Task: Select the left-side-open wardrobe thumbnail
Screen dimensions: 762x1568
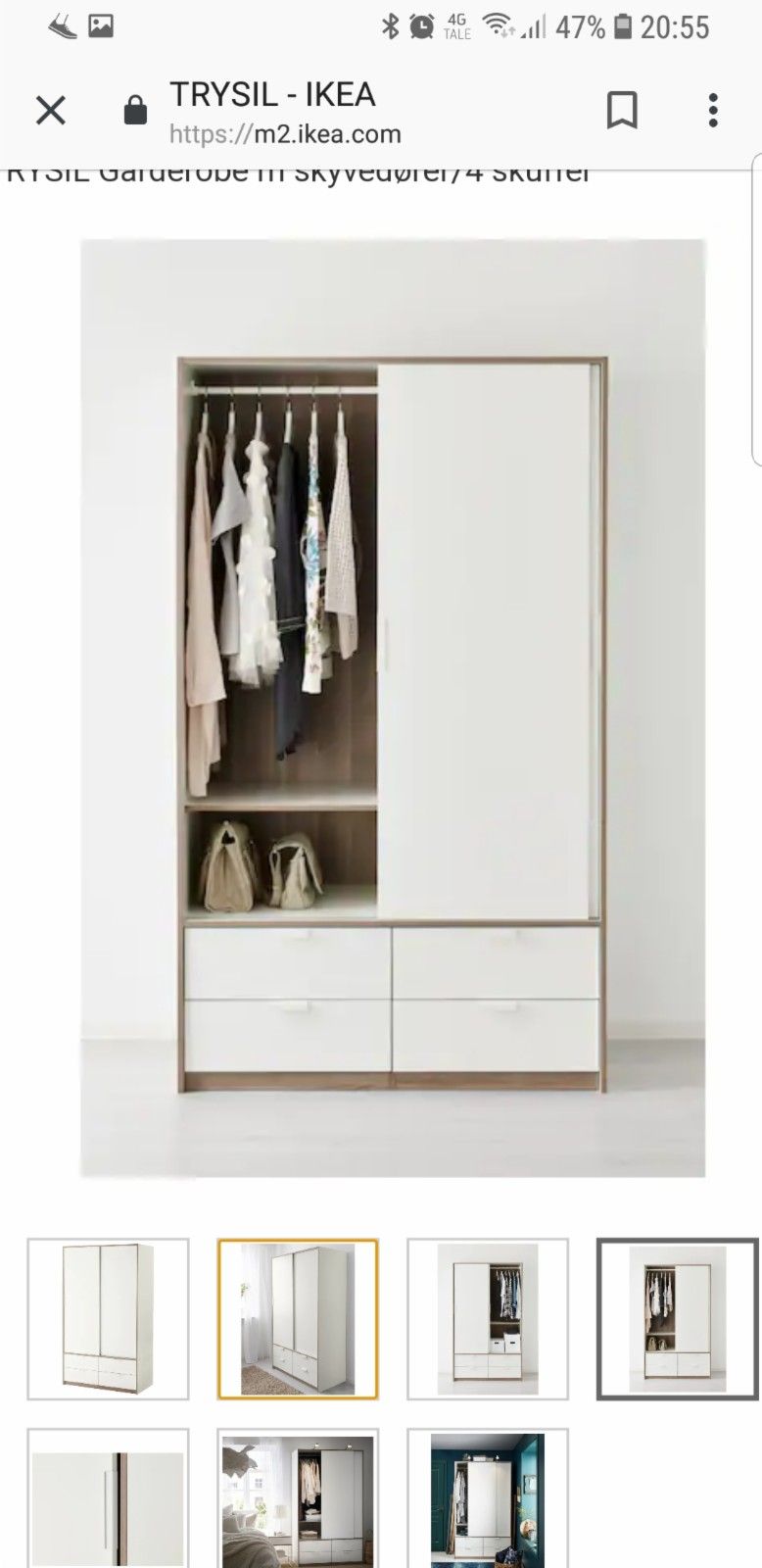Action: coord(677,1318)
